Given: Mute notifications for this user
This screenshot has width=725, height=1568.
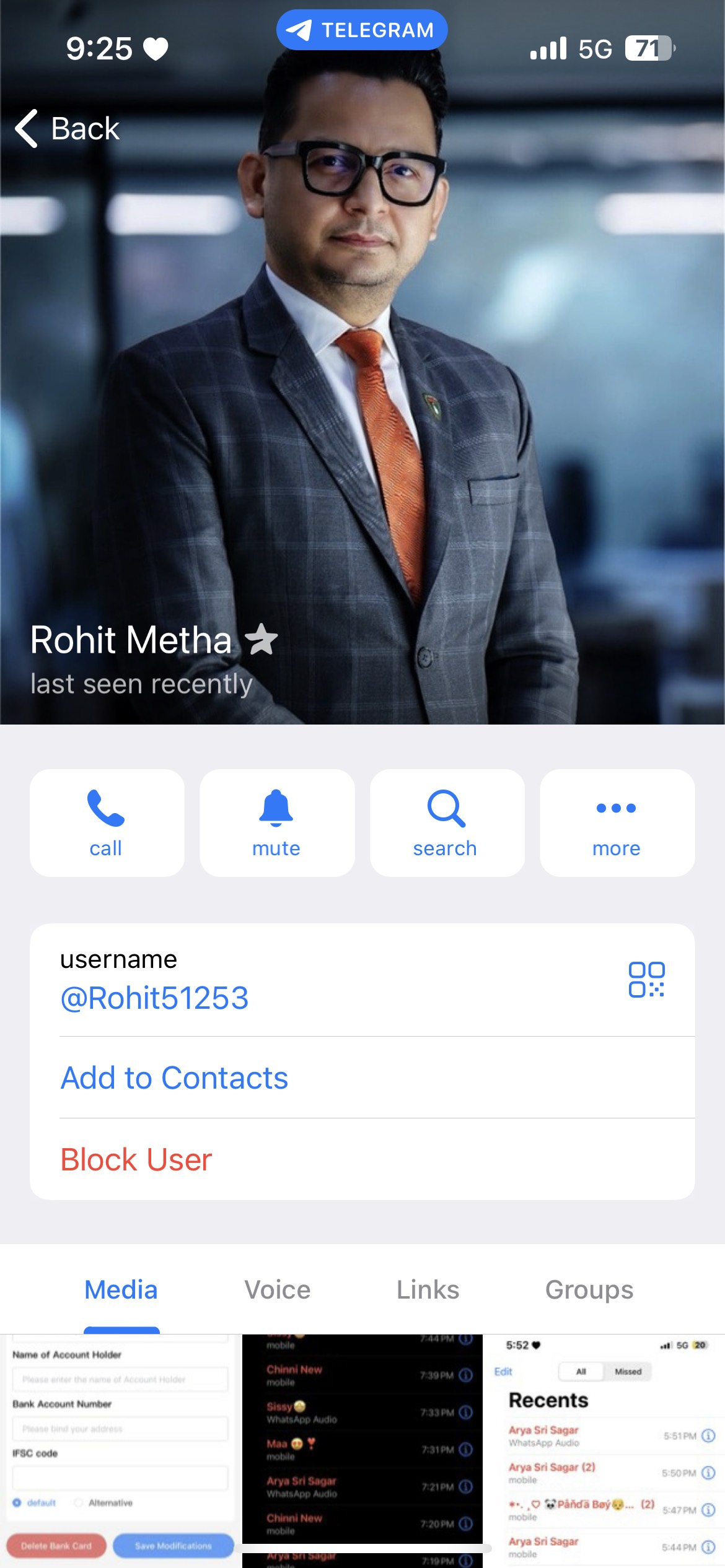Looking at the screenshot, I should (276, 822).
